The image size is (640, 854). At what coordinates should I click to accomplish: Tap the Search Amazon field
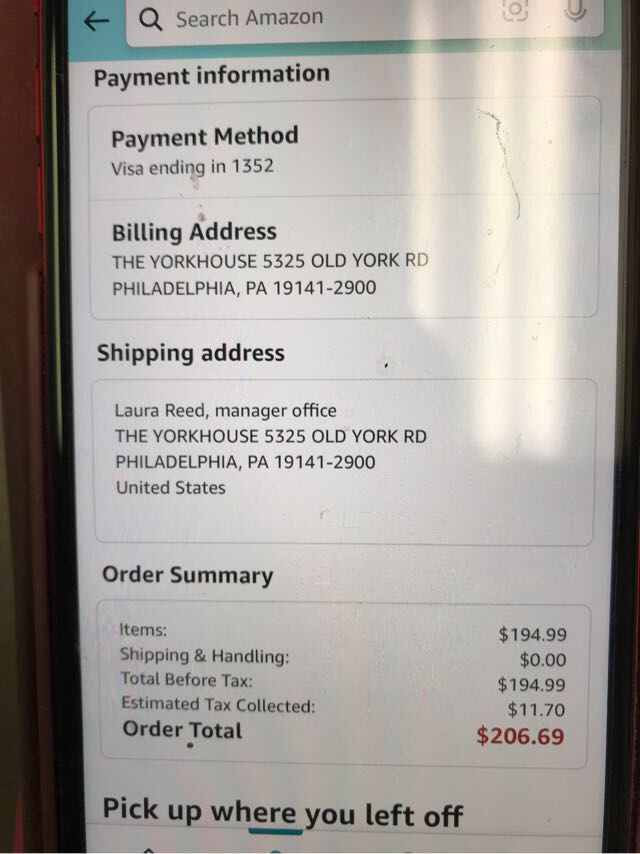(300, 18)
